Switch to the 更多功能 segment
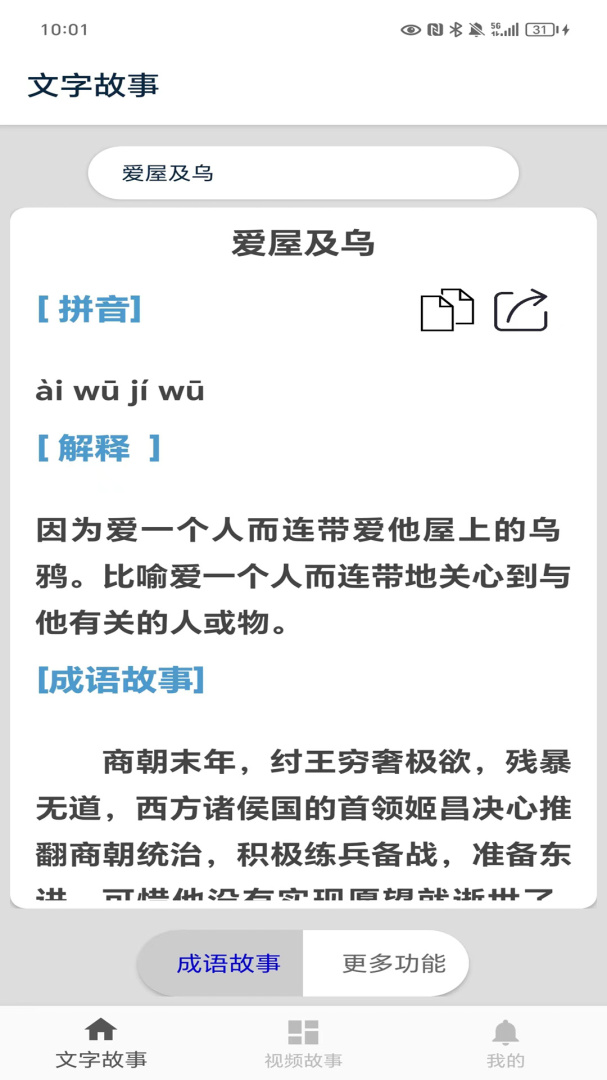 tap(393, 964)
